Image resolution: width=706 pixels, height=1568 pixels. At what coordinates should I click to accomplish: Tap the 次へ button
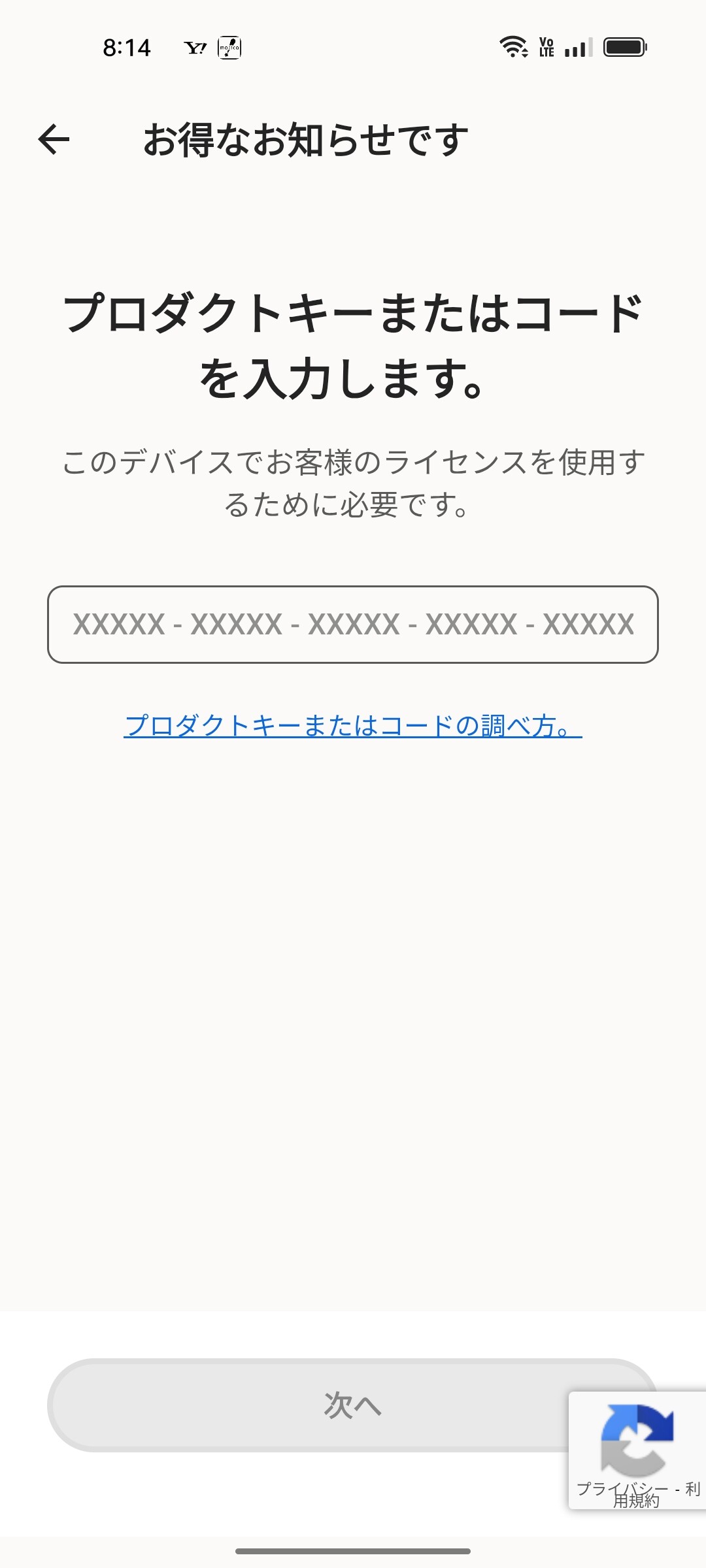[x=307, y=1405]
